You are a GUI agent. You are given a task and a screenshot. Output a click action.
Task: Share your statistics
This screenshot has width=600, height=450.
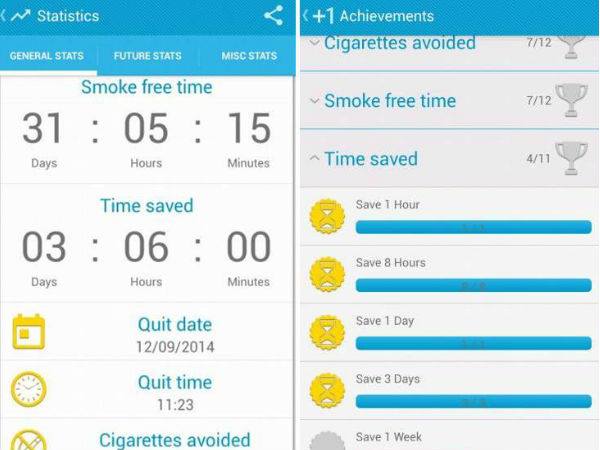(x=273, y=16)
